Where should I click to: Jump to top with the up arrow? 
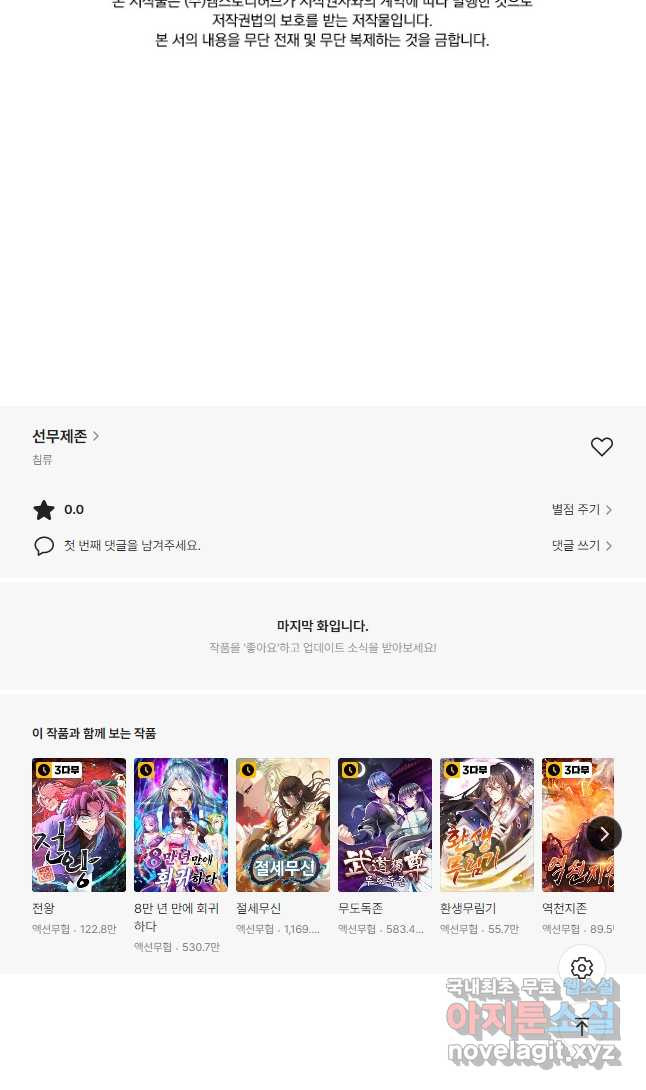582,1026
